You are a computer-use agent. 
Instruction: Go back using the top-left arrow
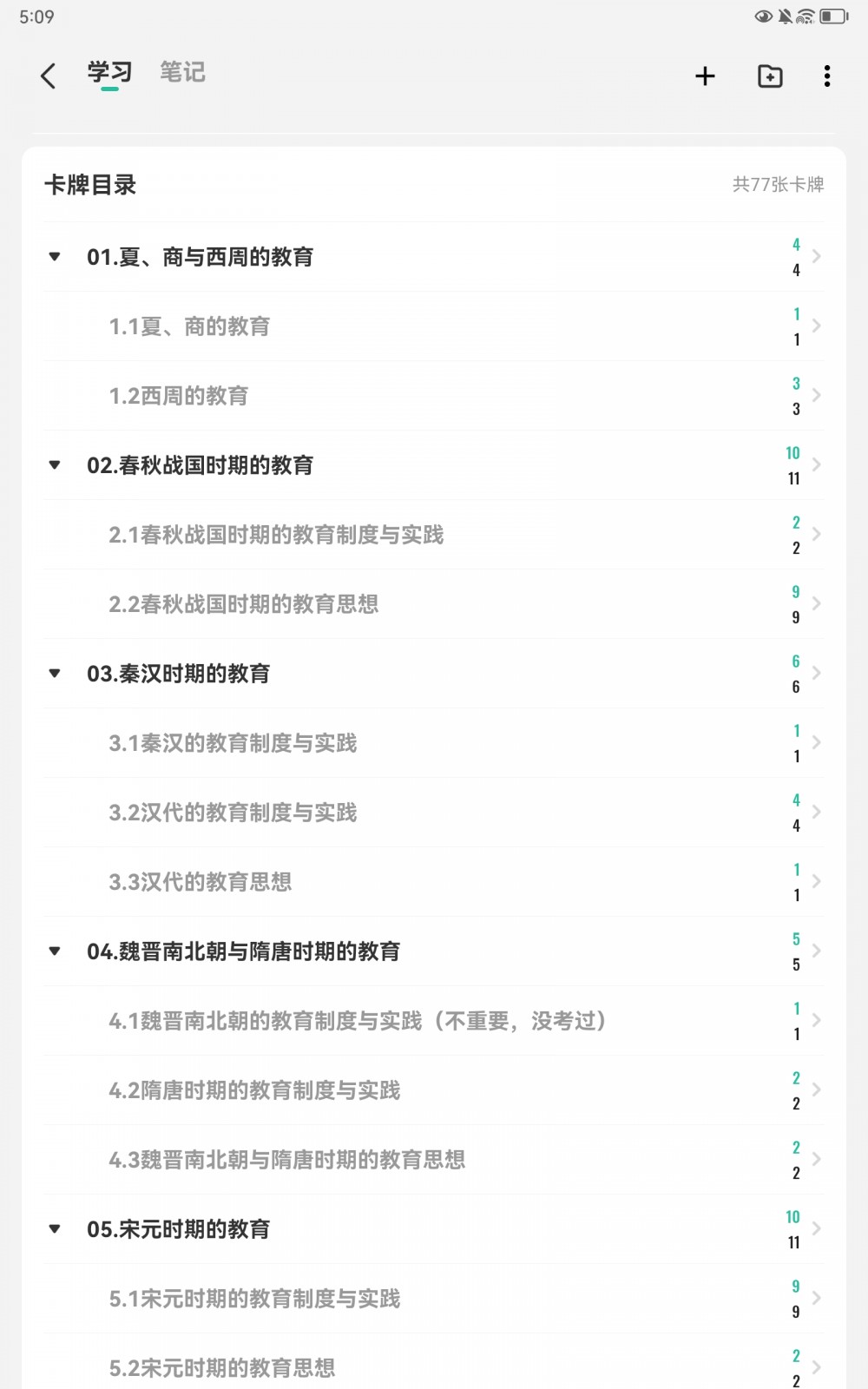pyautogui.click(x=49, y=76)
